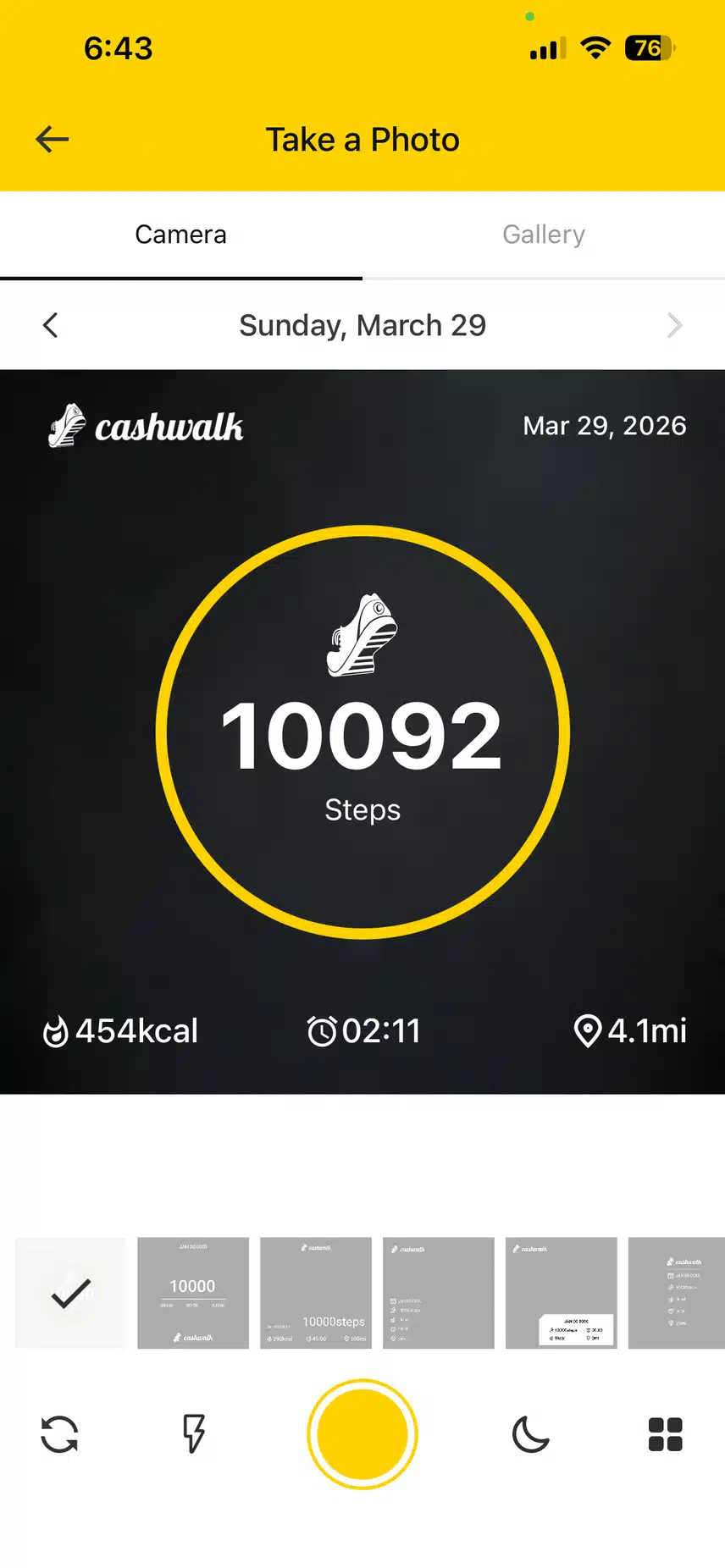Screen dimensions: 725x1568
Task: Flip the camera
Action: coord(59,1434)
